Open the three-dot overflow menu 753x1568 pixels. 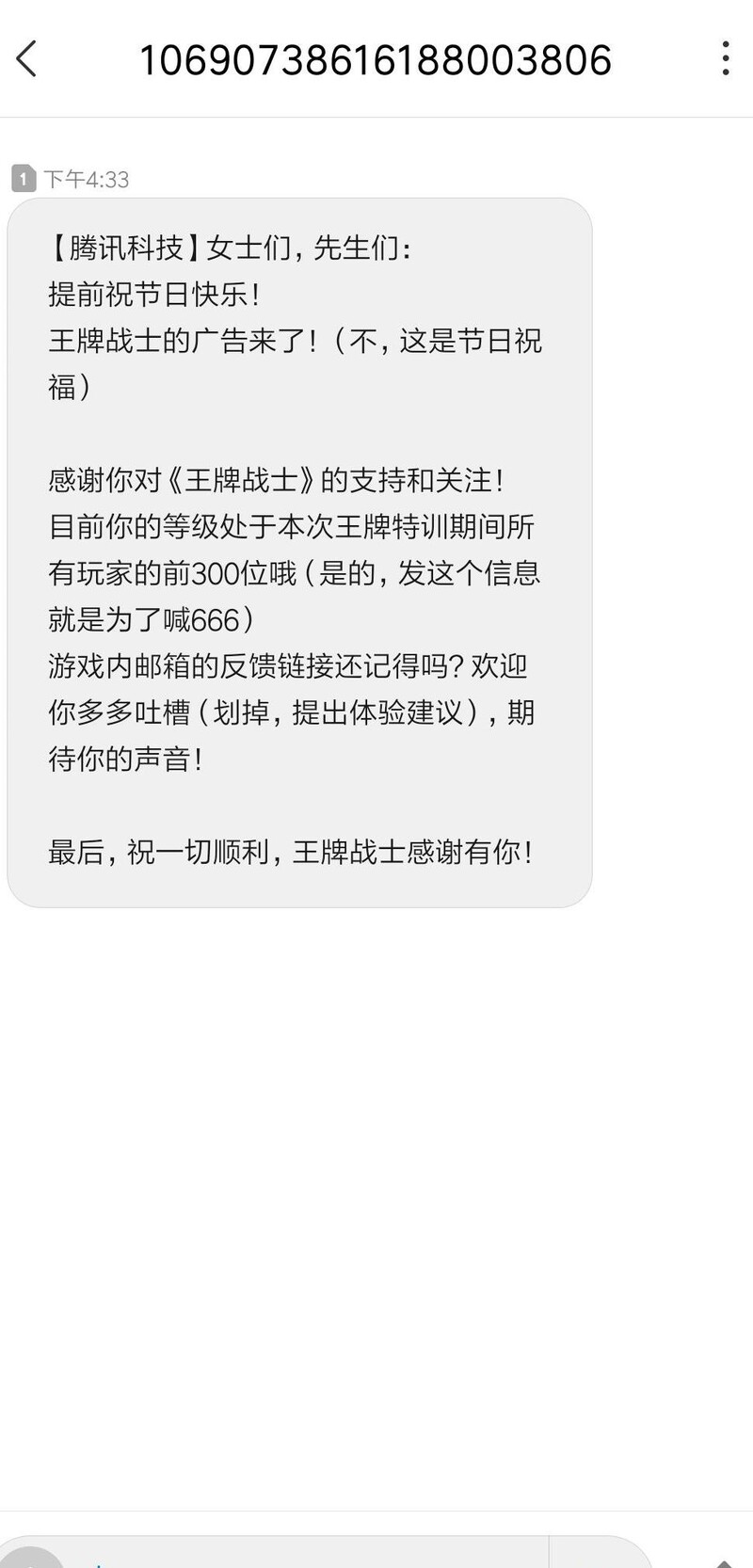click(725, 58)
